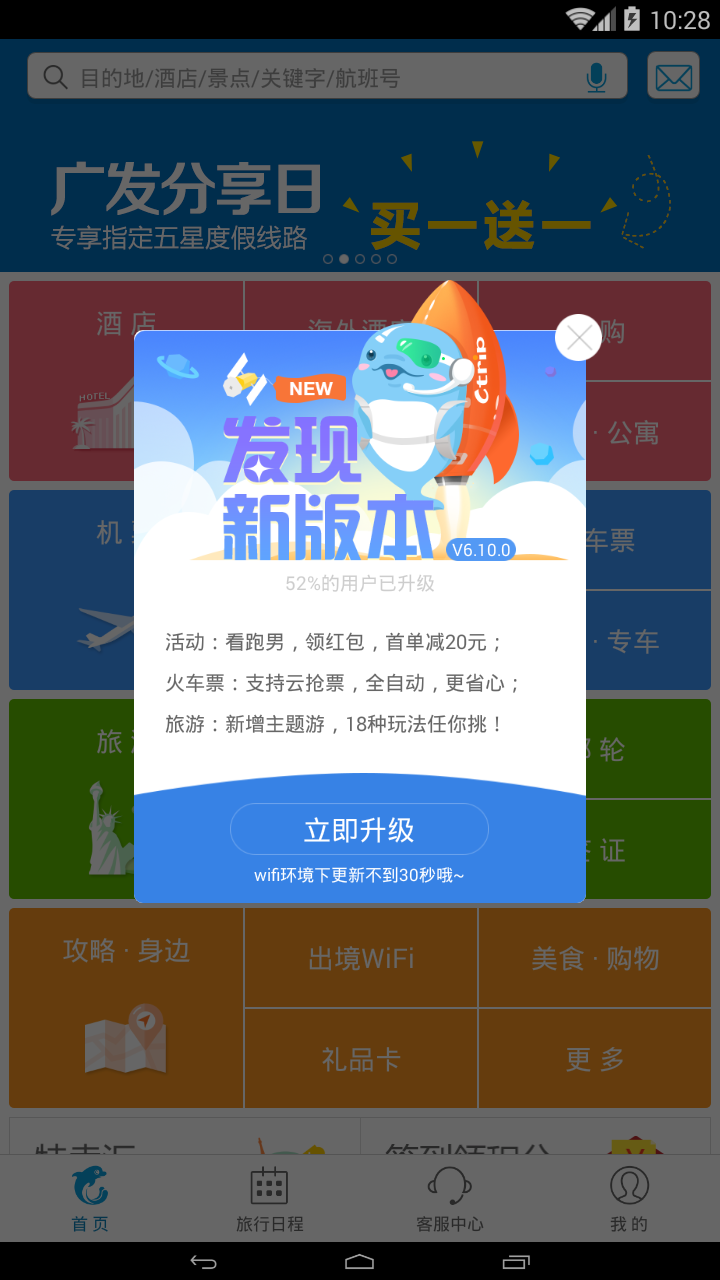Open the destination/hotel search box
The height and width of the screenshot is (1280, 720).
coord(327,77)
